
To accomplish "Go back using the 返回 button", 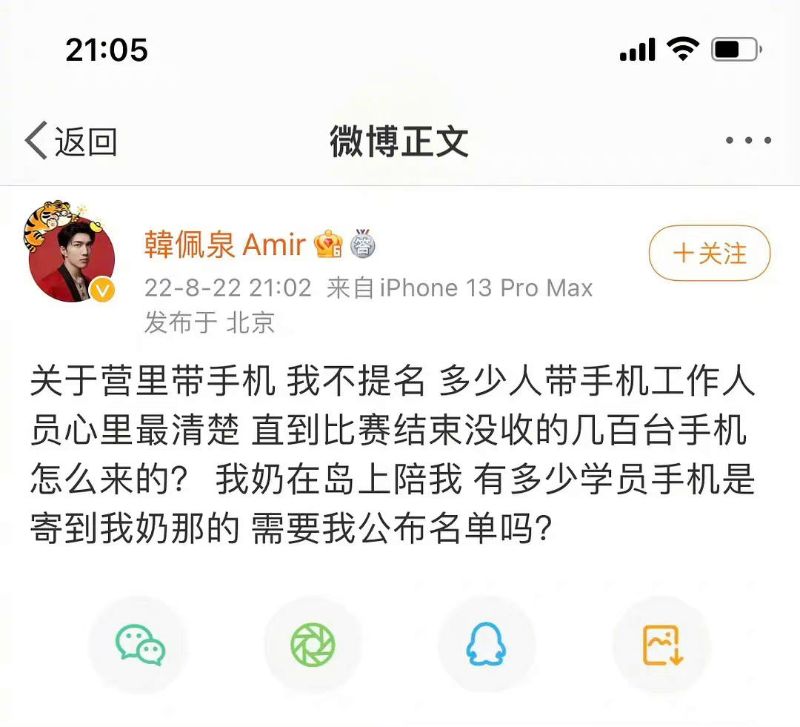I will coord(70,141).
